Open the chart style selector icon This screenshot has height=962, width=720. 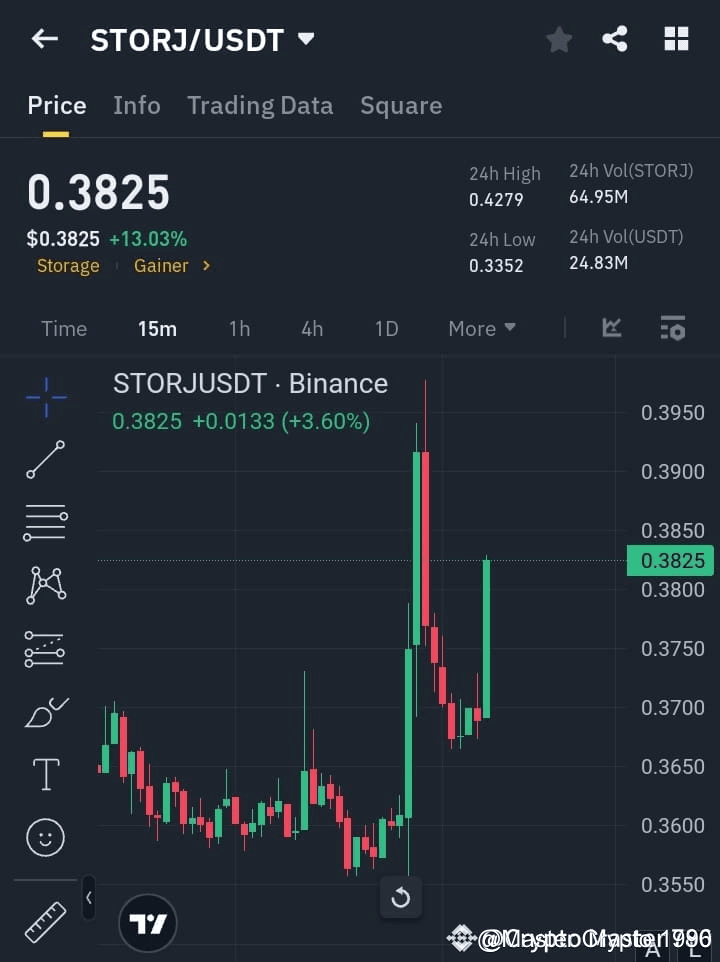611,328
